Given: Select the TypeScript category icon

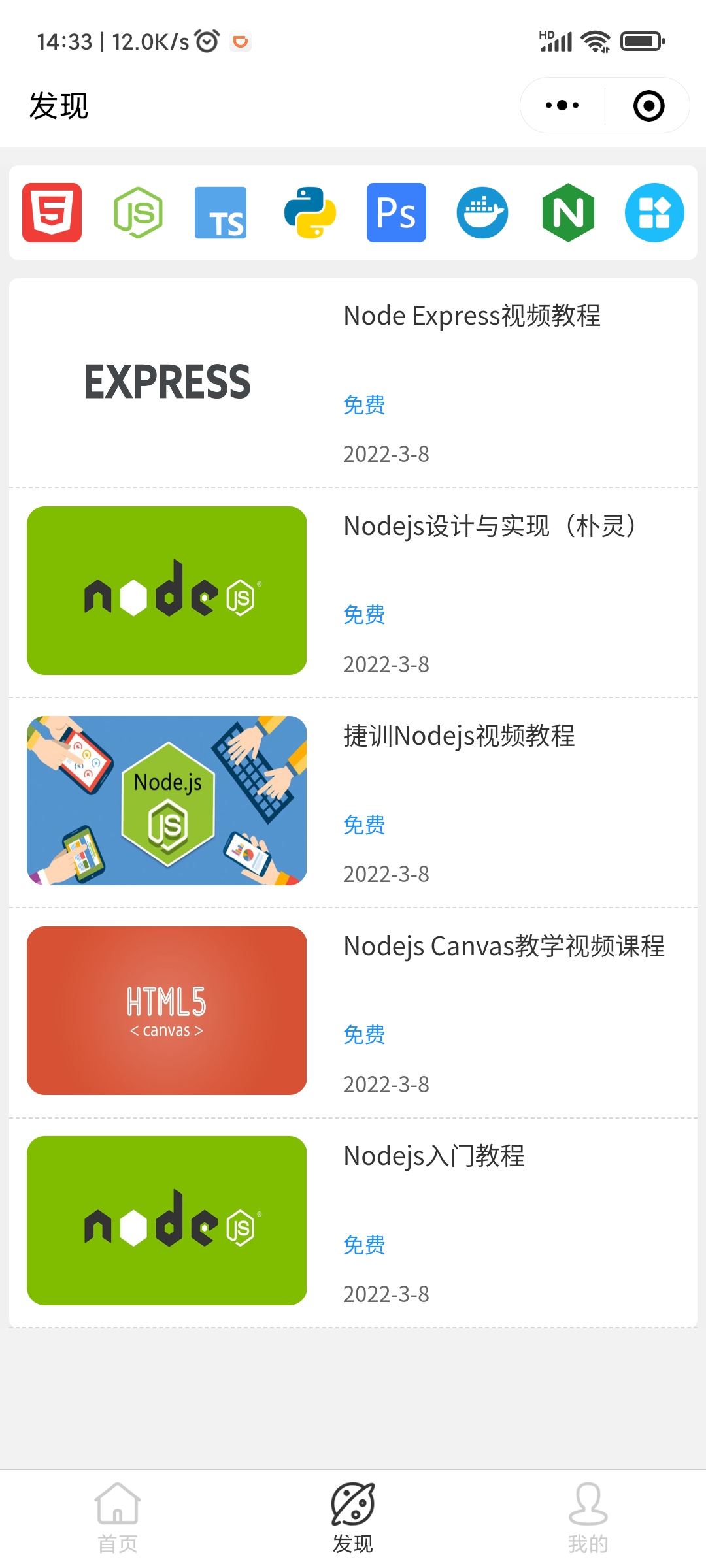Looking at the screenshot, I should click(221, 212).
